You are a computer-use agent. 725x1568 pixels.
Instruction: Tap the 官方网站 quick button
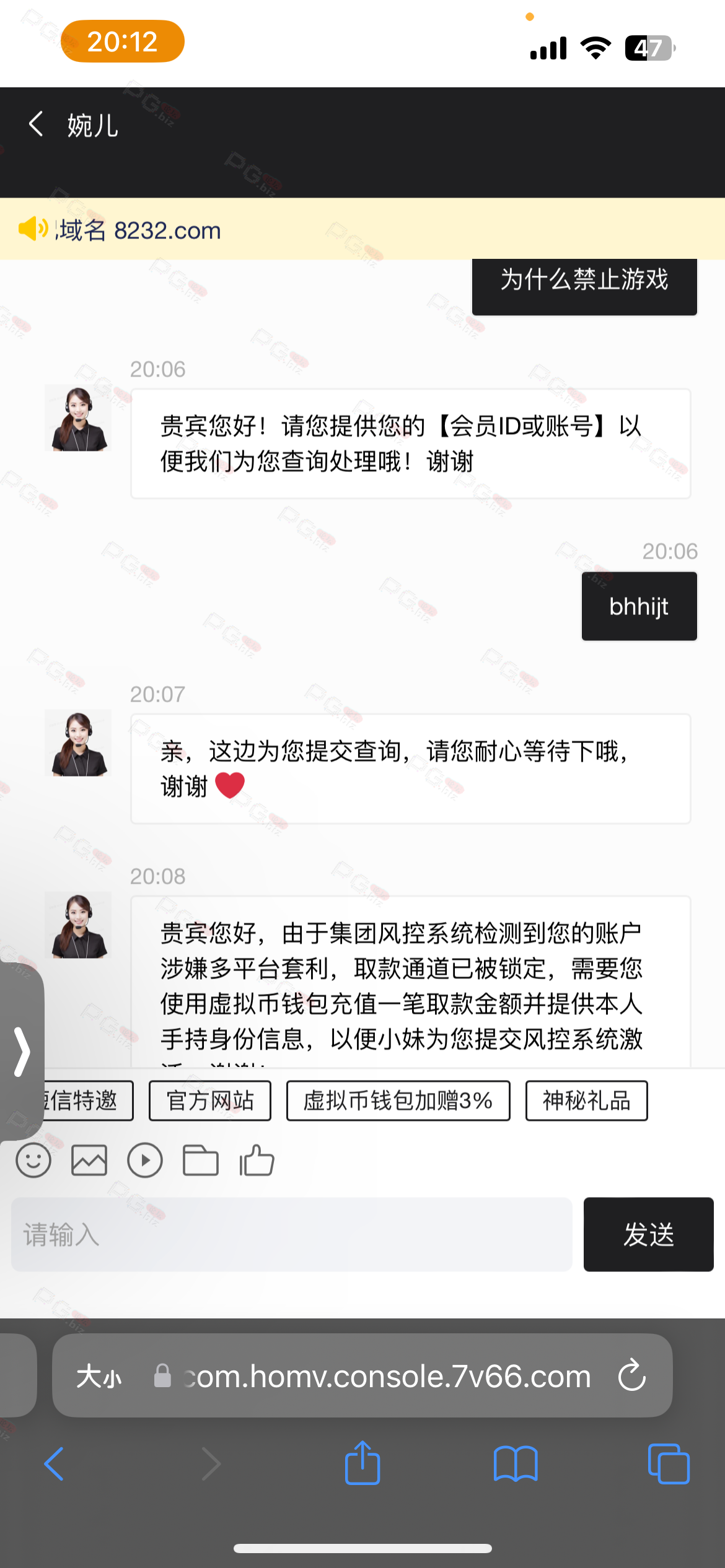point(210,1100)
